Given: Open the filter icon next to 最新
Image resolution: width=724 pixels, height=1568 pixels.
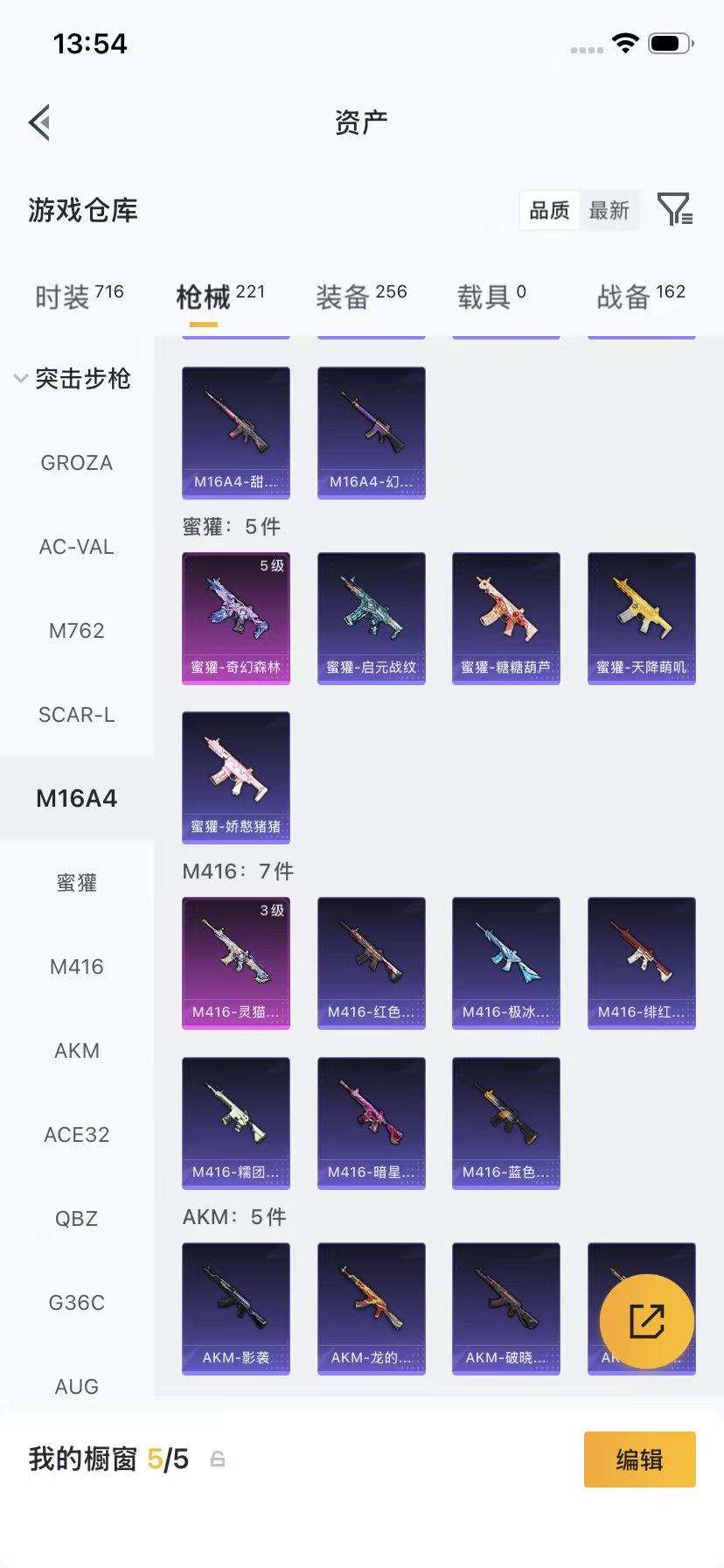Looking at the screenshot, I should point(675,210).
